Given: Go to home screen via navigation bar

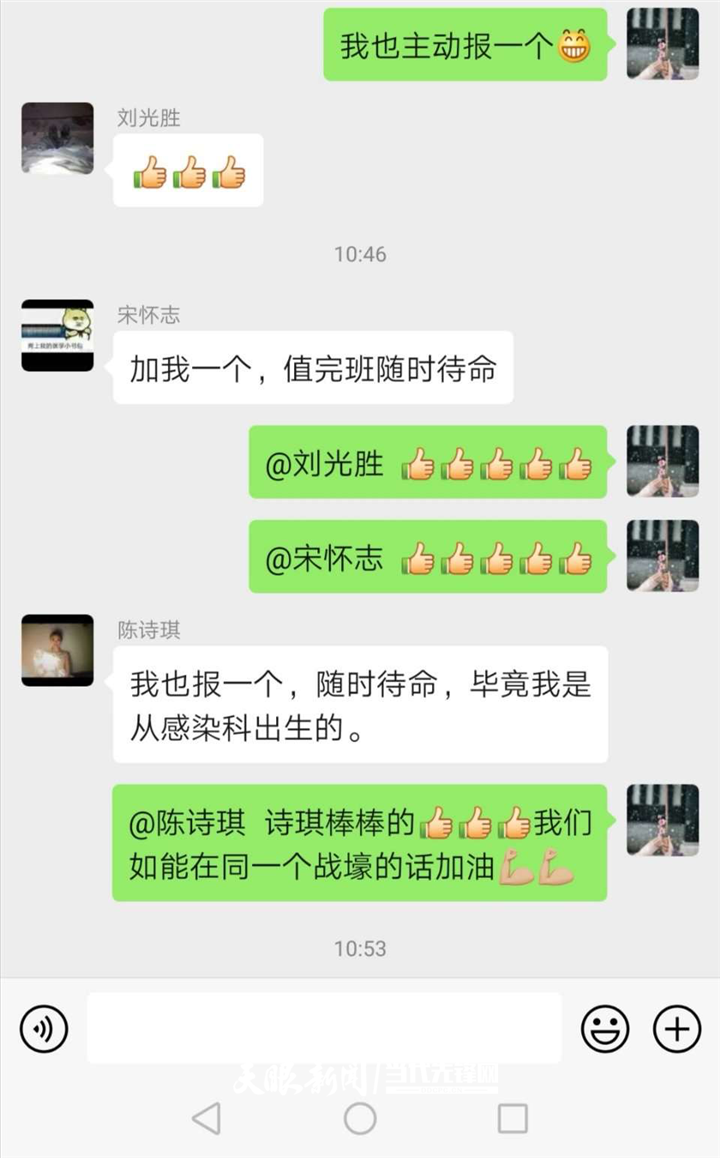Looking at the screenshot, I should click(x=360, y=1118).
